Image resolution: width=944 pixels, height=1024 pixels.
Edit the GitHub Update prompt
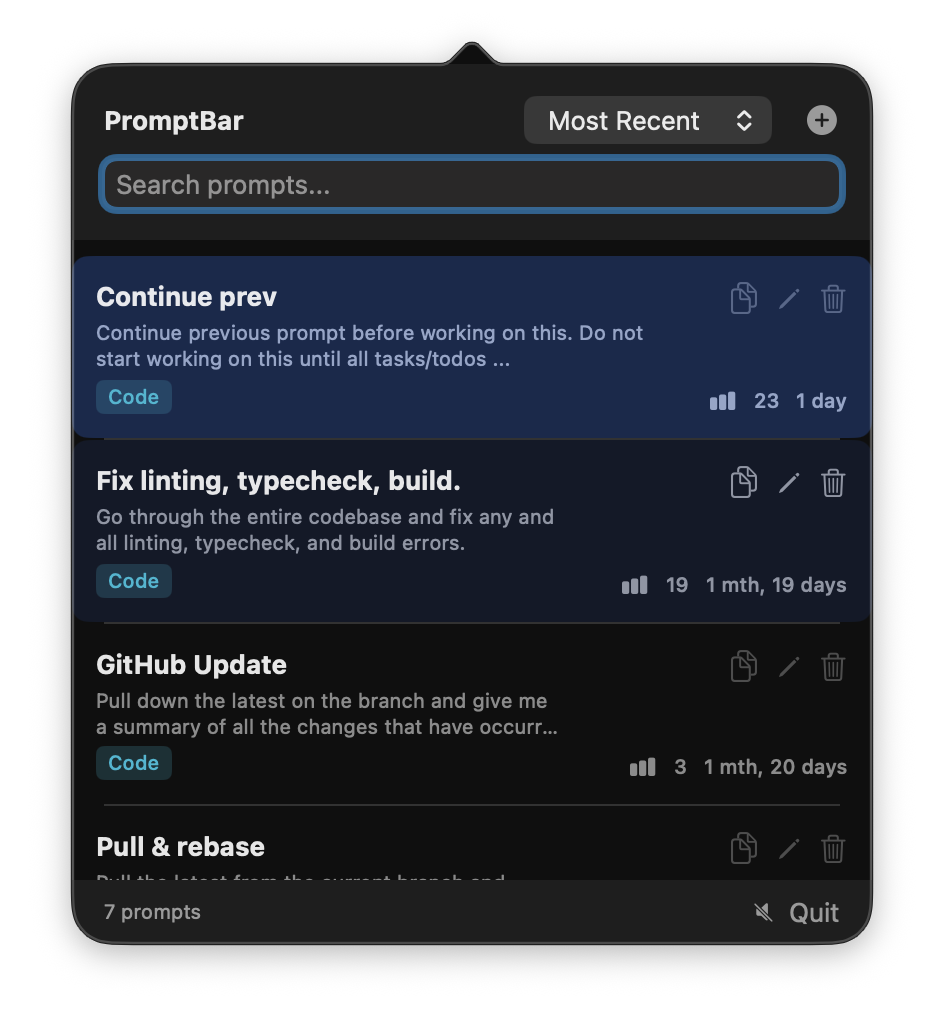coord(789,666)
